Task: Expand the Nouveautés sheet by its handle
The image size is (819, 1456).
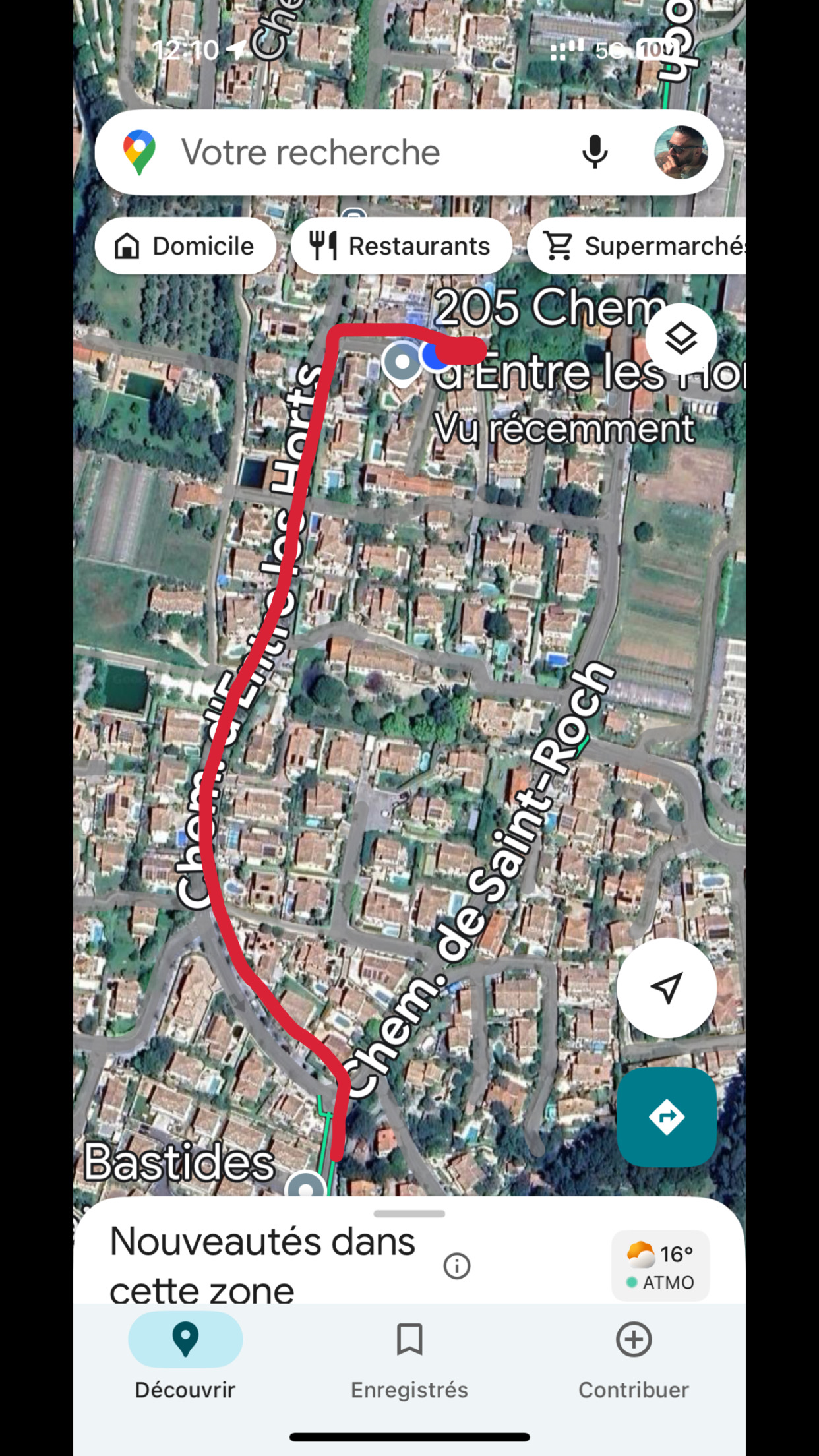Action: [x=409, y=1213]
